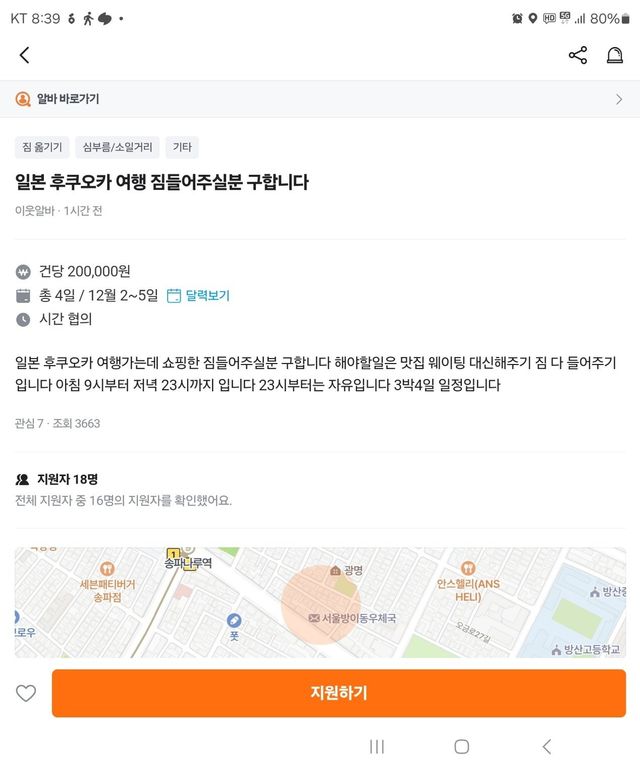The width and height of the screenshot is (640, 769).
Task: Share this job posting
Action: 578,56
